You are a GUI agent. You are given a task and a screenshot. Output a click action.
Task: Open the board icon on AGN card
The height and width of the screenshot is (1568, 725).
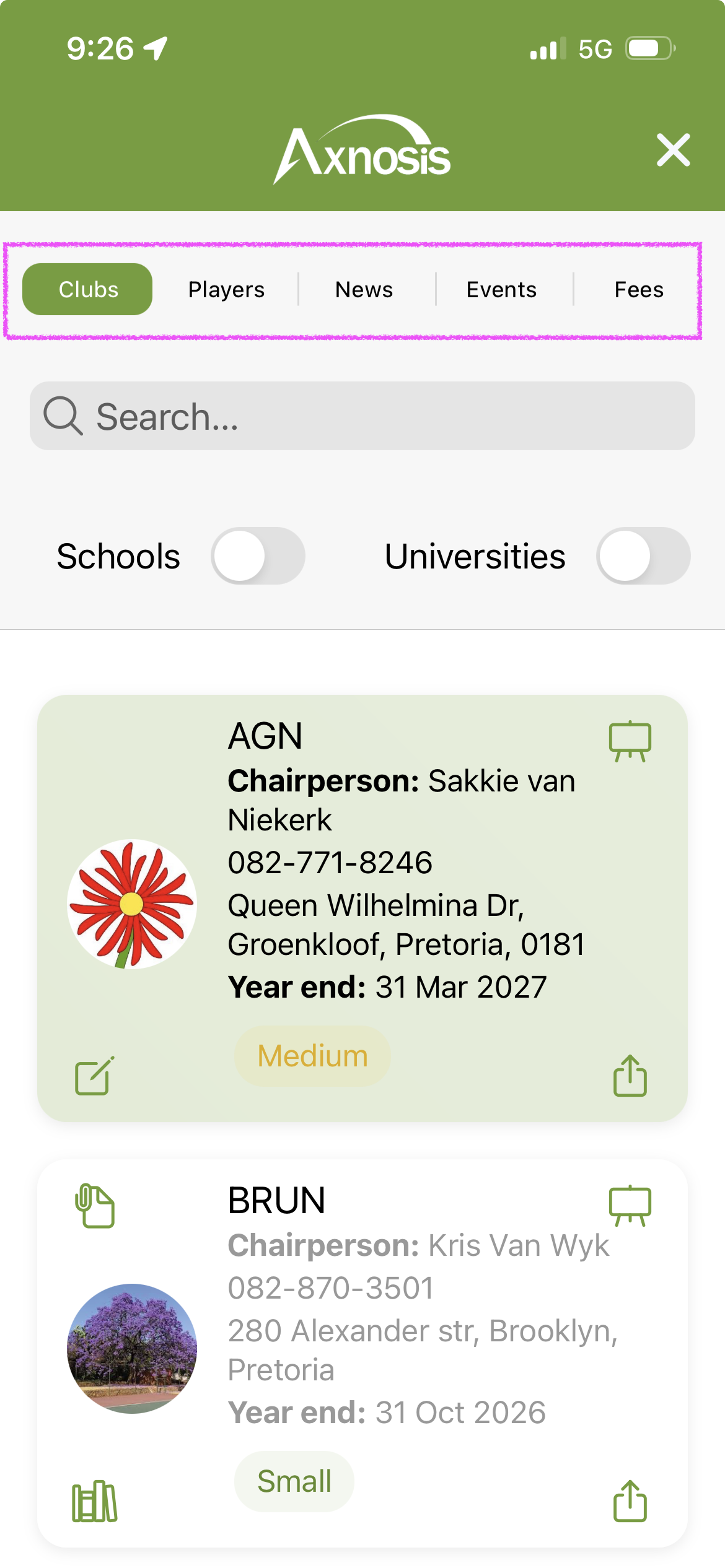point(630,741)
